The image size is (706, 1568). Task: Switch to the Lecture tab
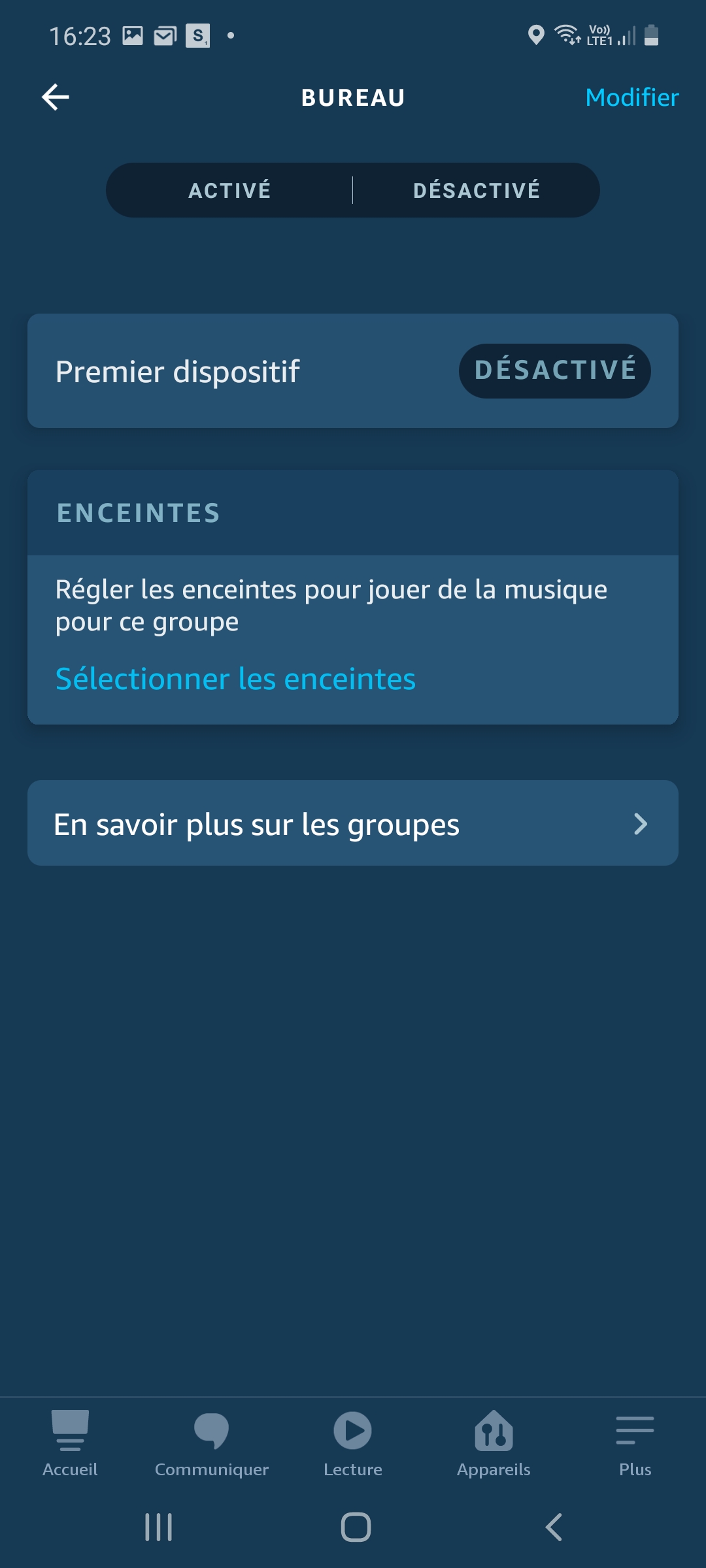point(353,1444)
